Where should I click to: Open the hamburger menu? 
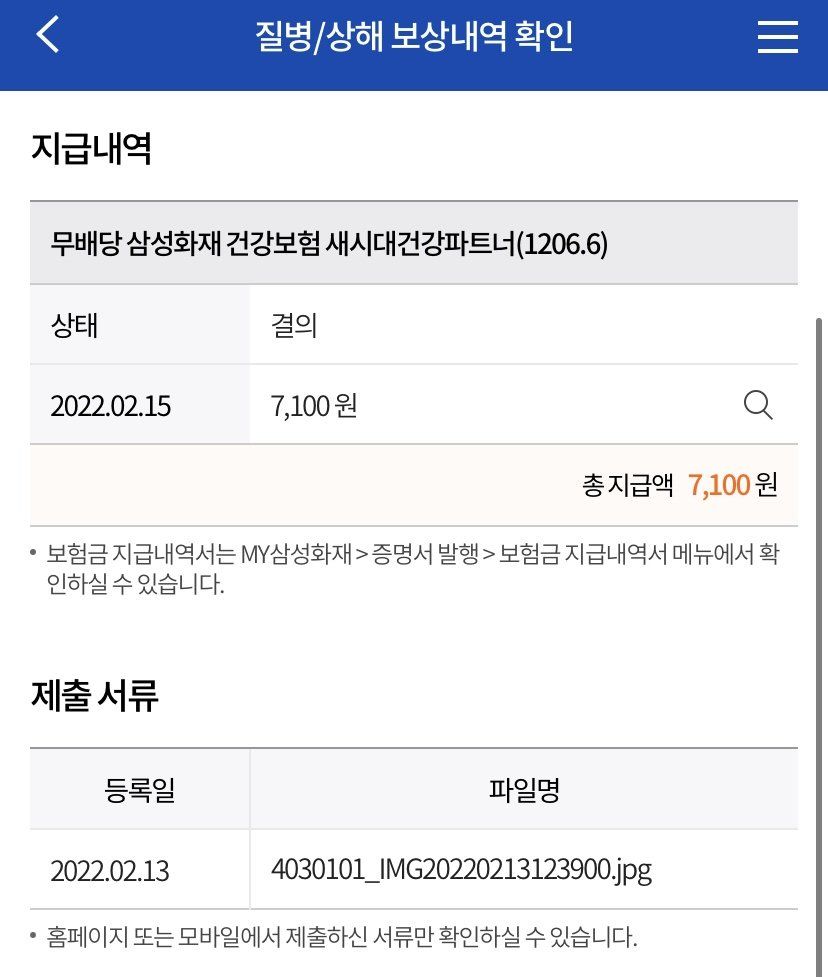point(777,37)
